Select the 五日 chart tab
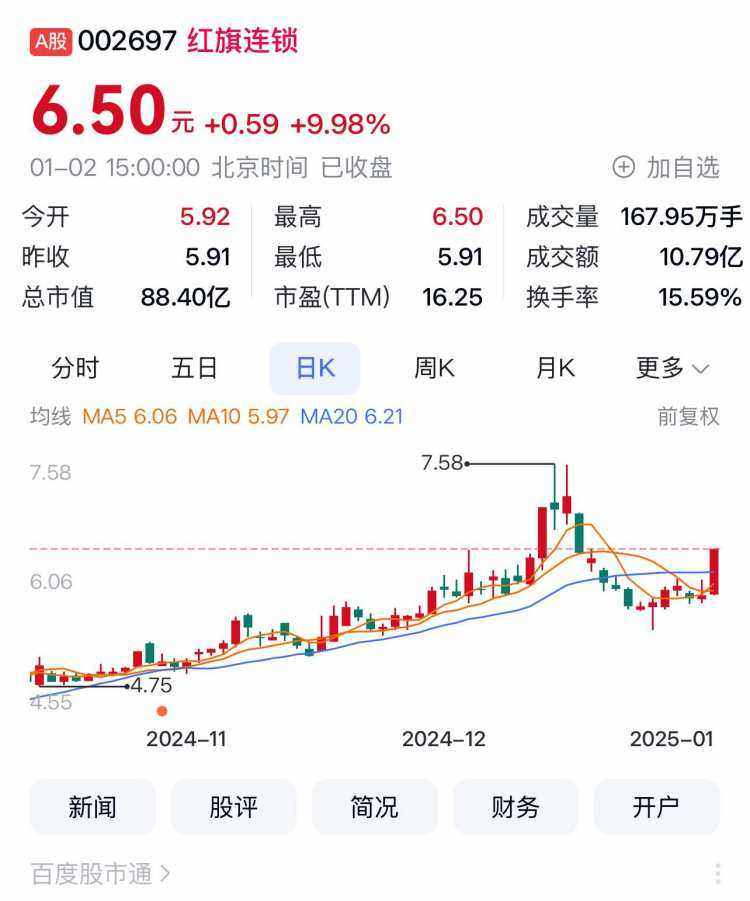This screenshot has height=901, width=750. pos(194,368)
